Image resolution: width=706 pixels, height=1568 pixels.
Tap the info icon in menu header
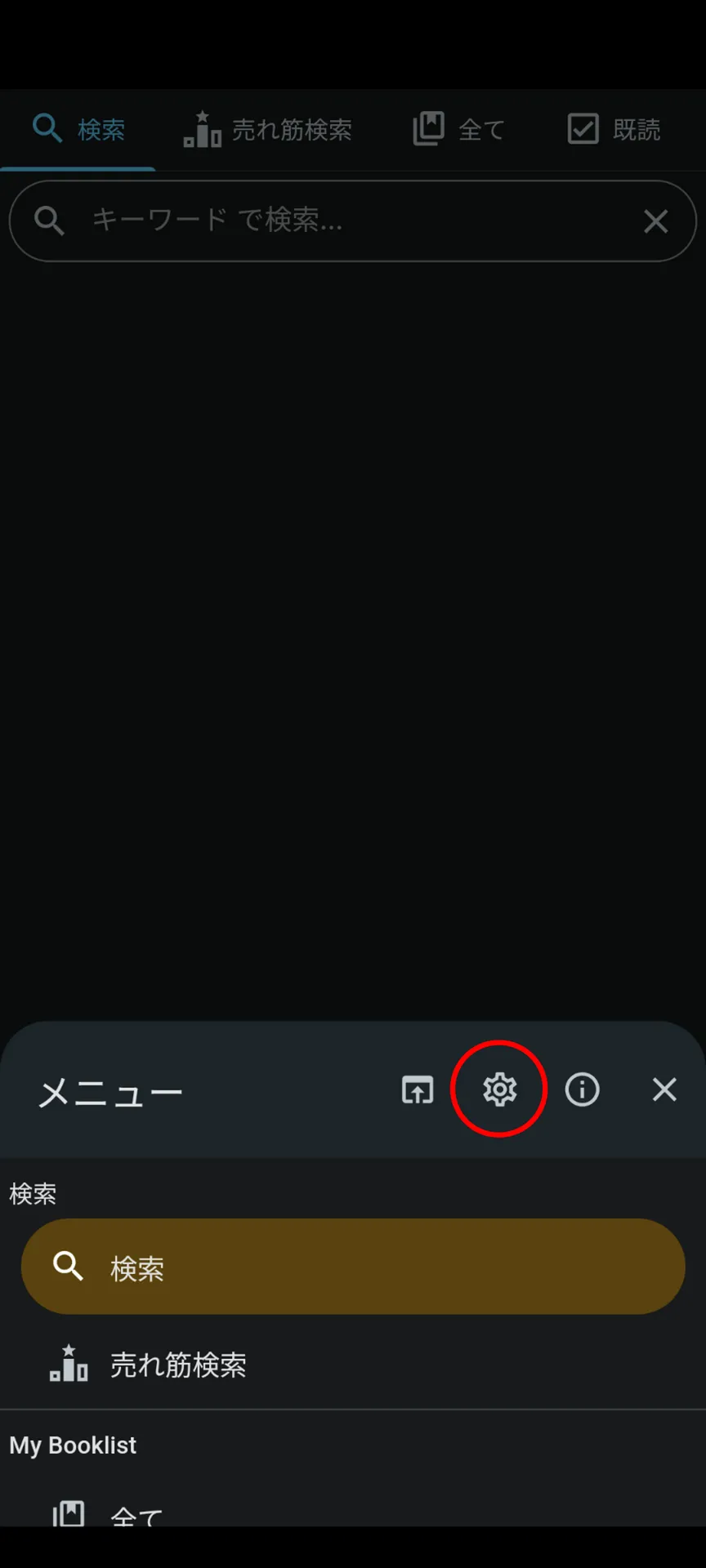(582, 1089)
